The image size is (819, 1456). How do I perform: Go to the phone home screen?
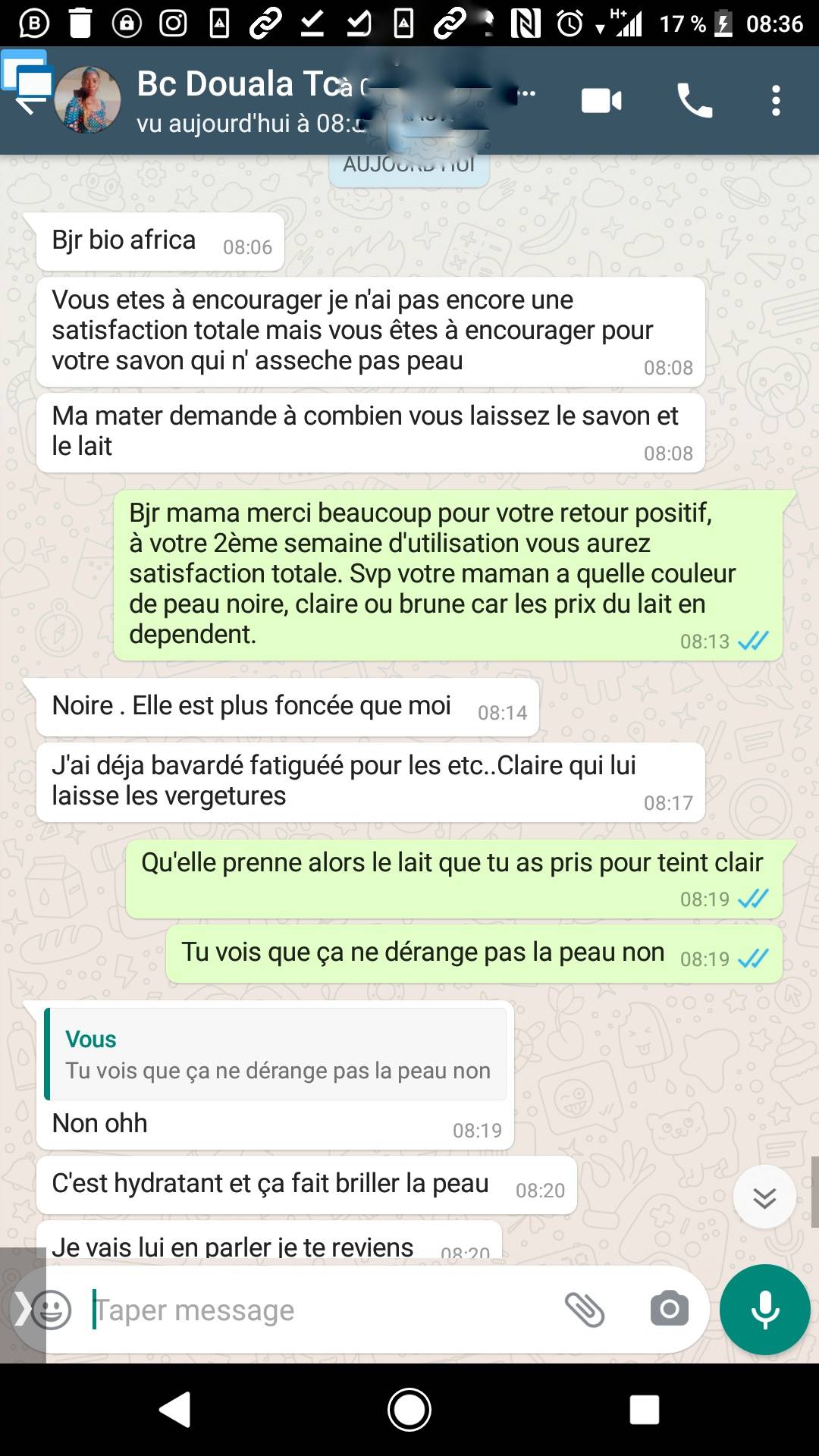click(x=409, y=1410)
